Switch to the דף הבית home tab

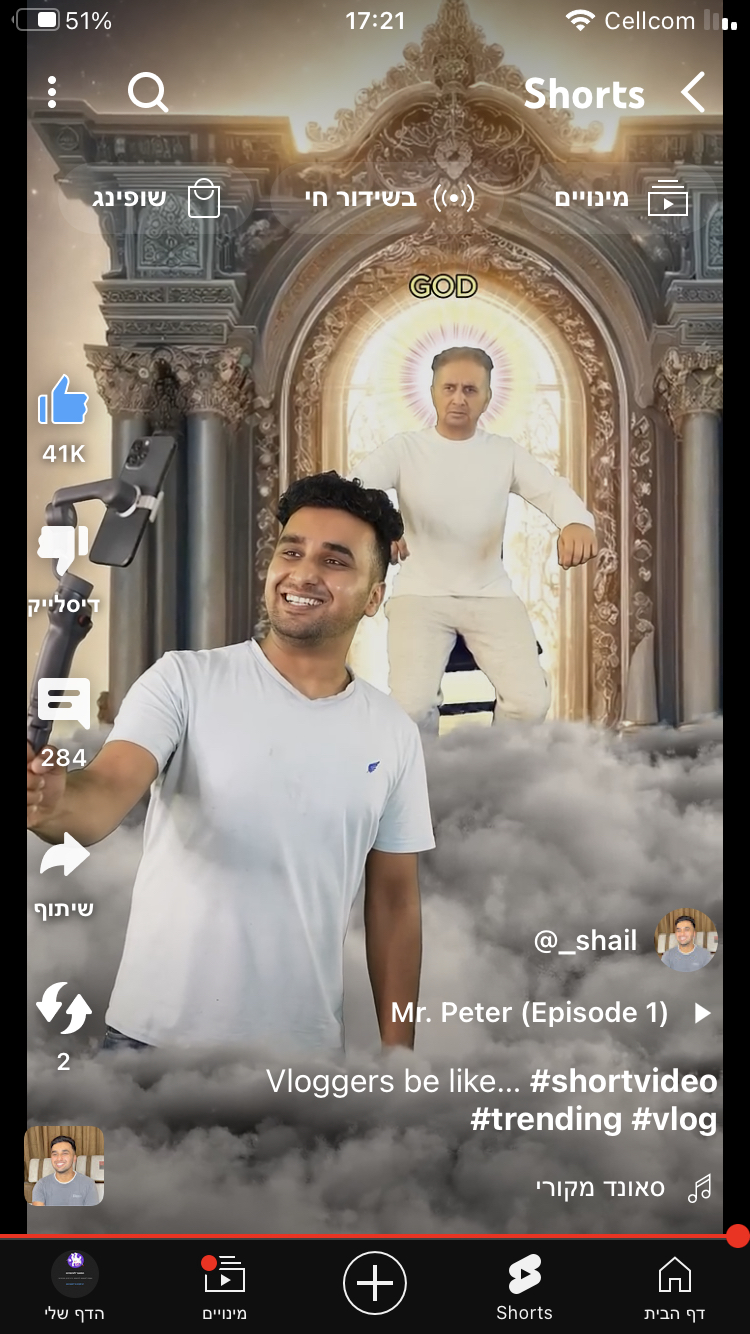tap(675, 1286)
